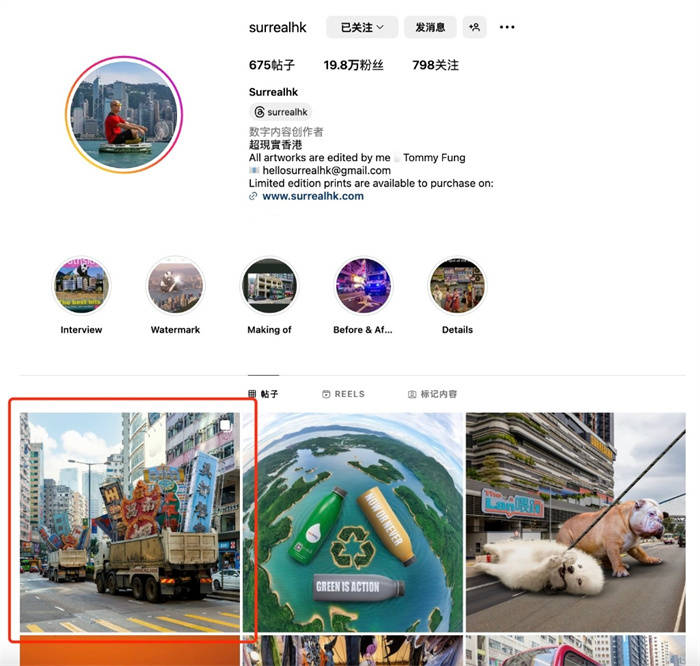Tap the 发消息 message button
The image size is (700, 666).
[431, 27]
